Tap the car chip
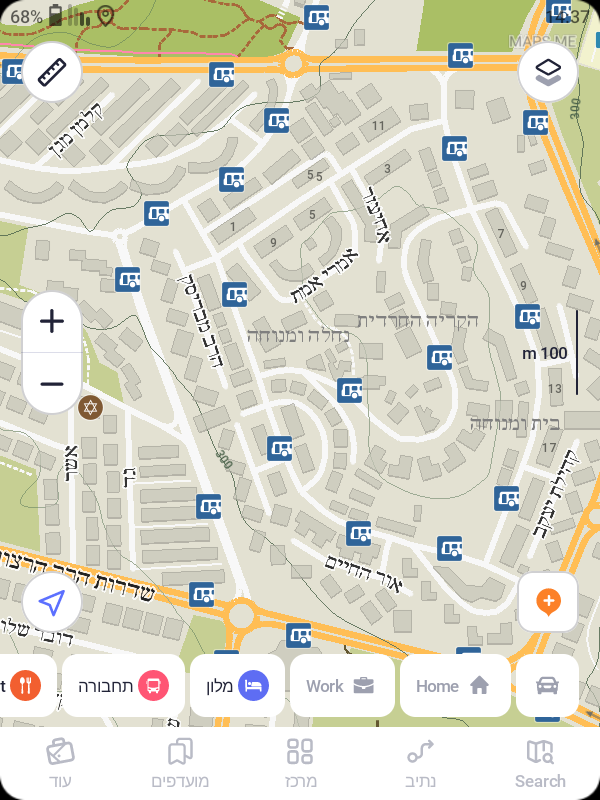 [547, 686]
